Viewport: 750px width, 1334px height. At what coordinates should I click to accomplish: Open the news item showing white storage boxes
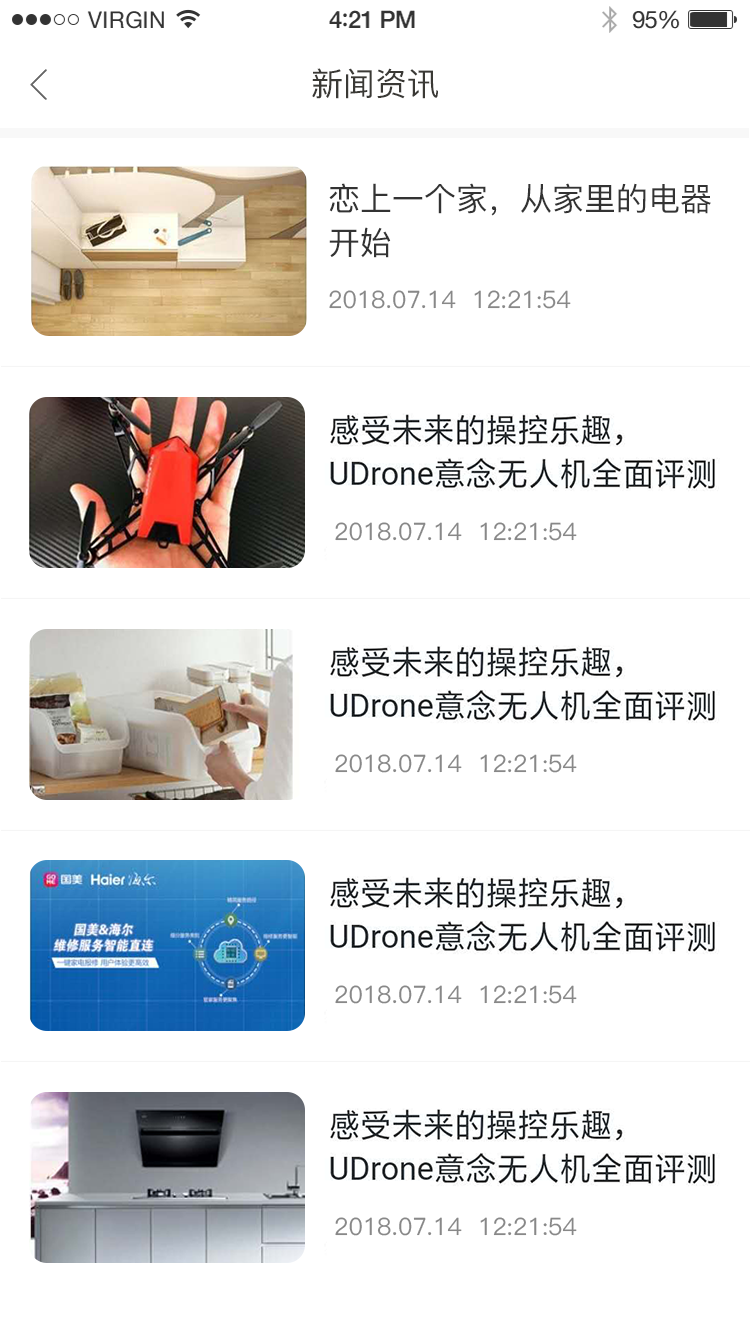click(x=162, y=714)
